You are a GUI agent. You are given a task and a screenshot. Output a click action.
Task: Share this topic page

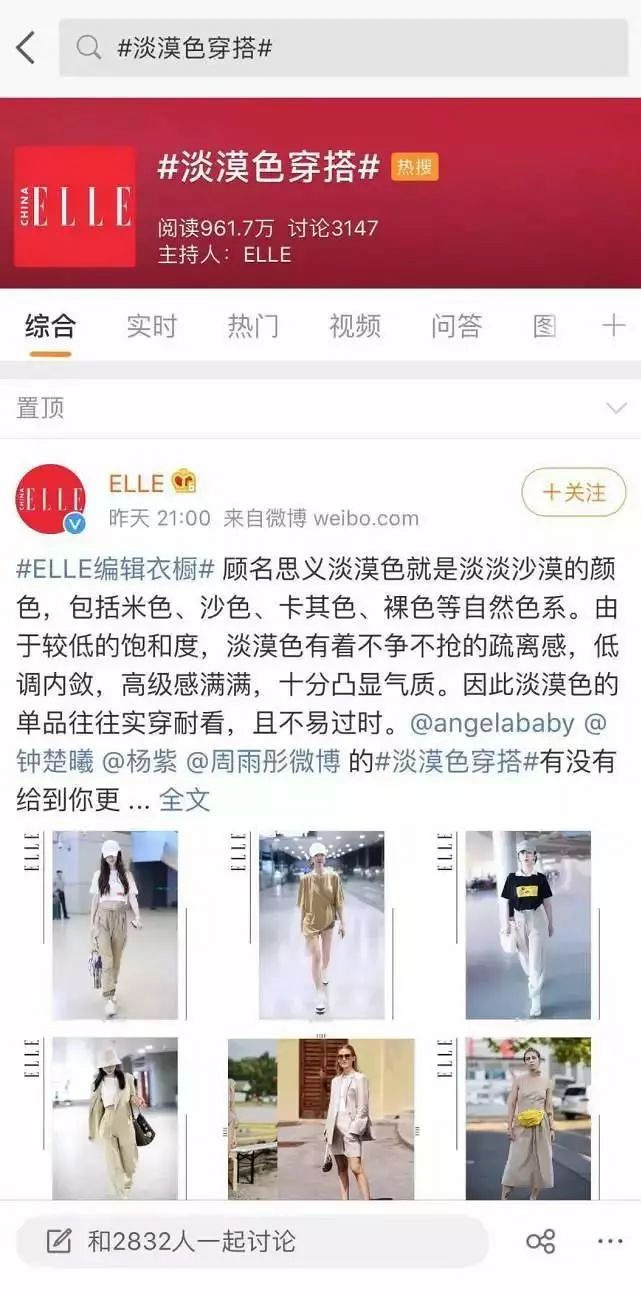tap(540, 1241)
